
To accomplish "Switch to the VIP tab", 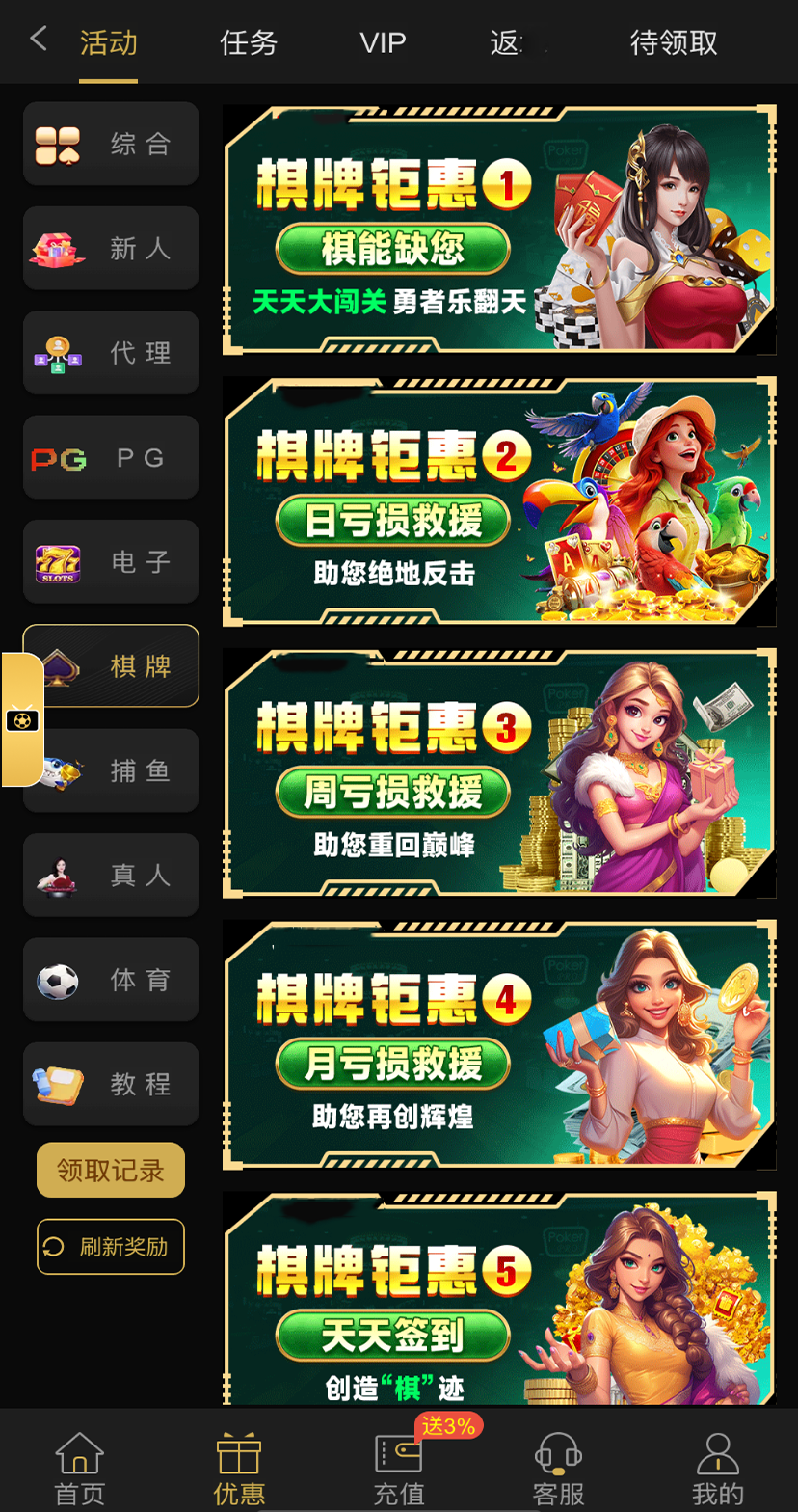I will pyautogui.click(x=383, y=42).
